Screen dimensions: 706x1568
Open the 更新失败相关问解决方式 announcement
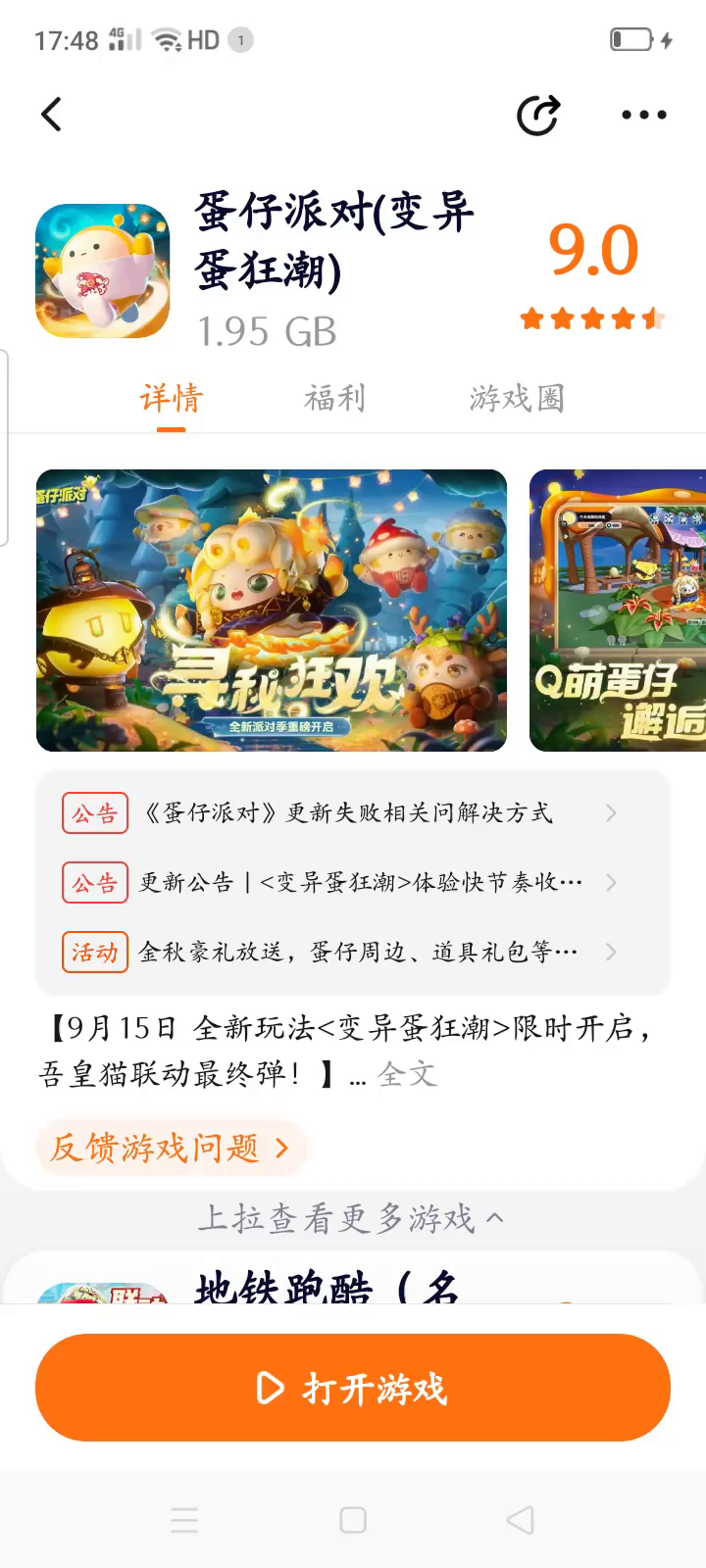click(x=347, y=813)
